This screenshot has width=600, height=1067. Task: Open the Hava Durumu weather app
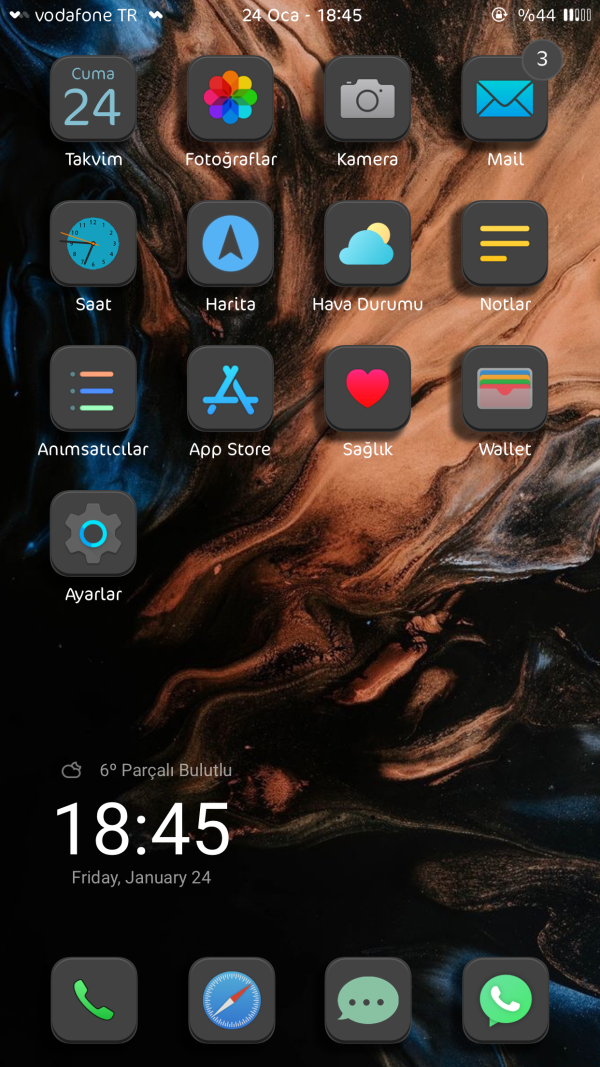click(367, 244)
